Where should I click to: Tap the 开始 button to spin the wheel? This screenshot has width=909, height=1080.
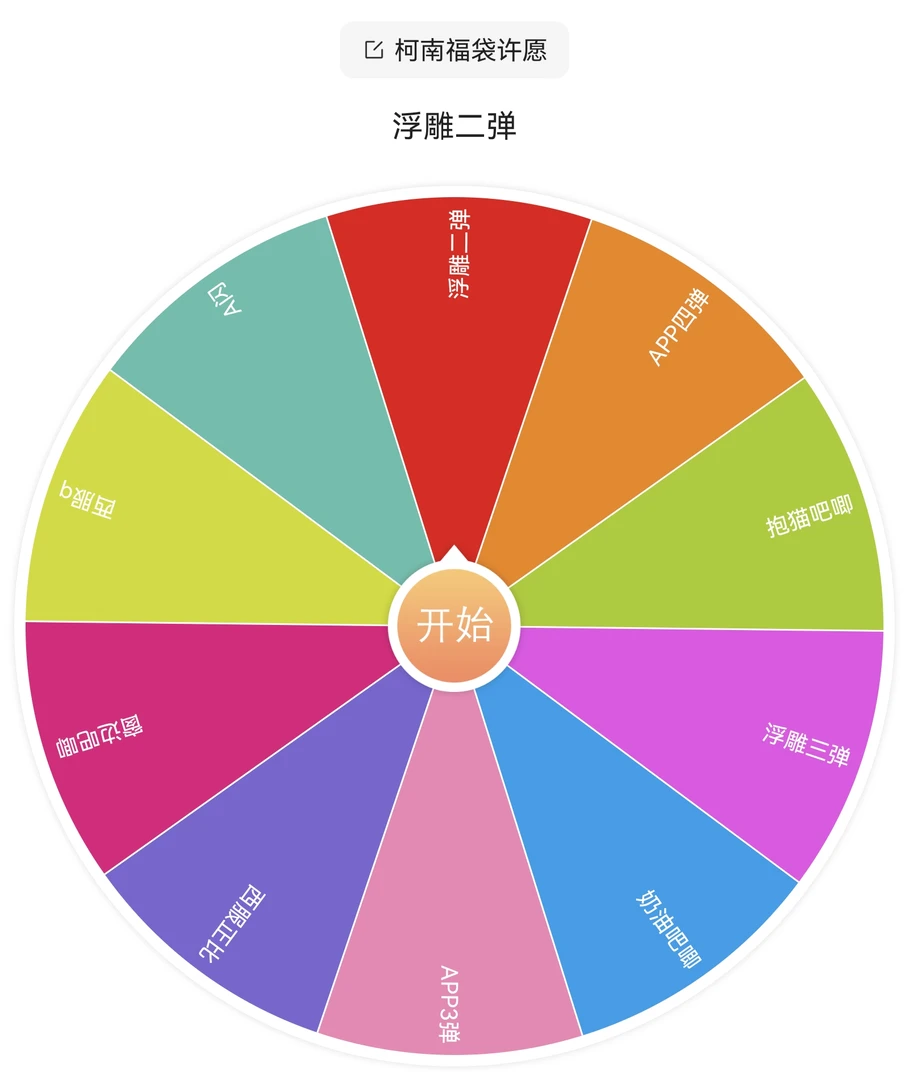click(x=454, y=625)
